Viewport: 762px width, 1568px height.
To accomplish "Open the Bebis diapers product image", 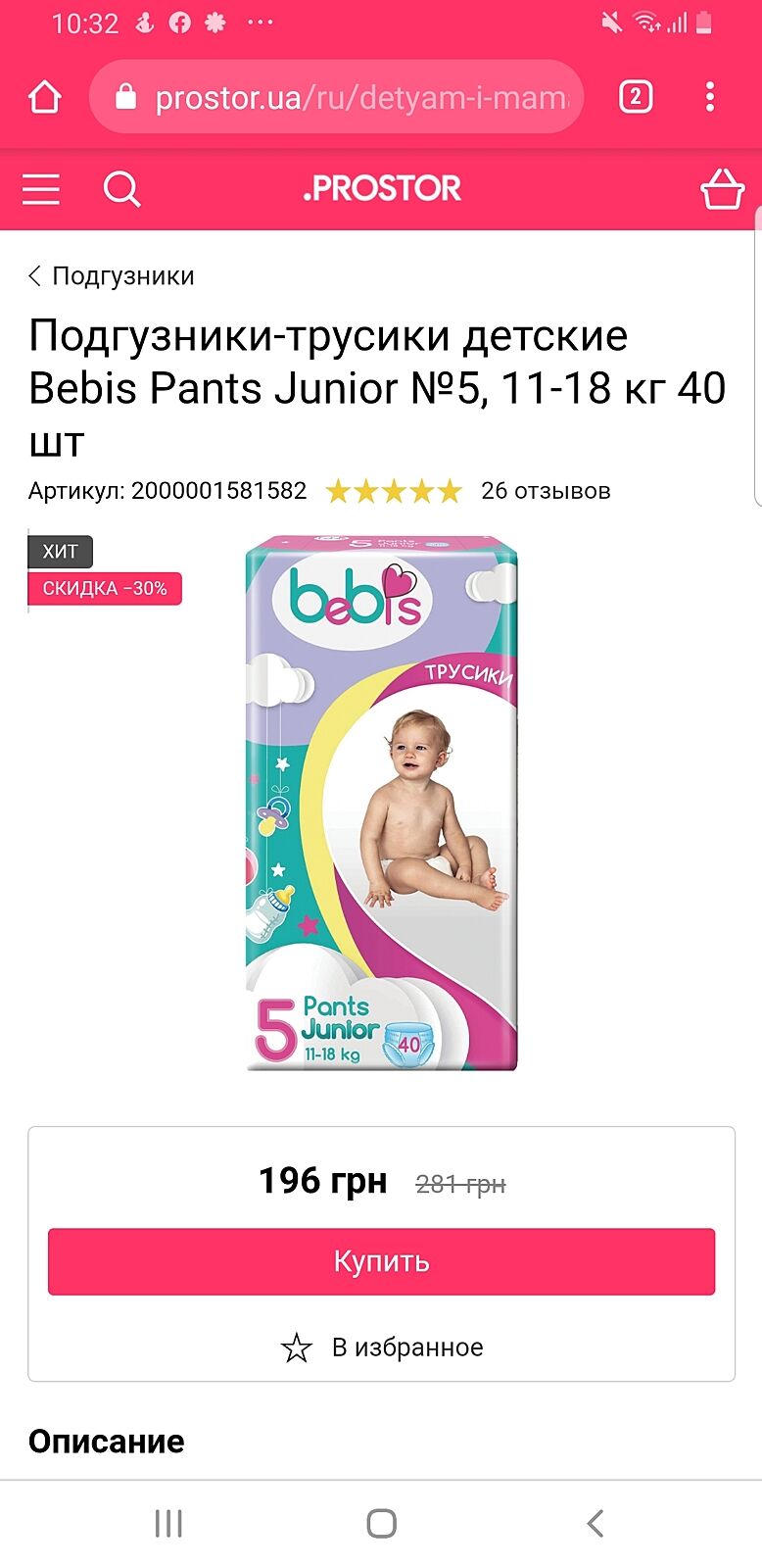I will pos(381,803).
